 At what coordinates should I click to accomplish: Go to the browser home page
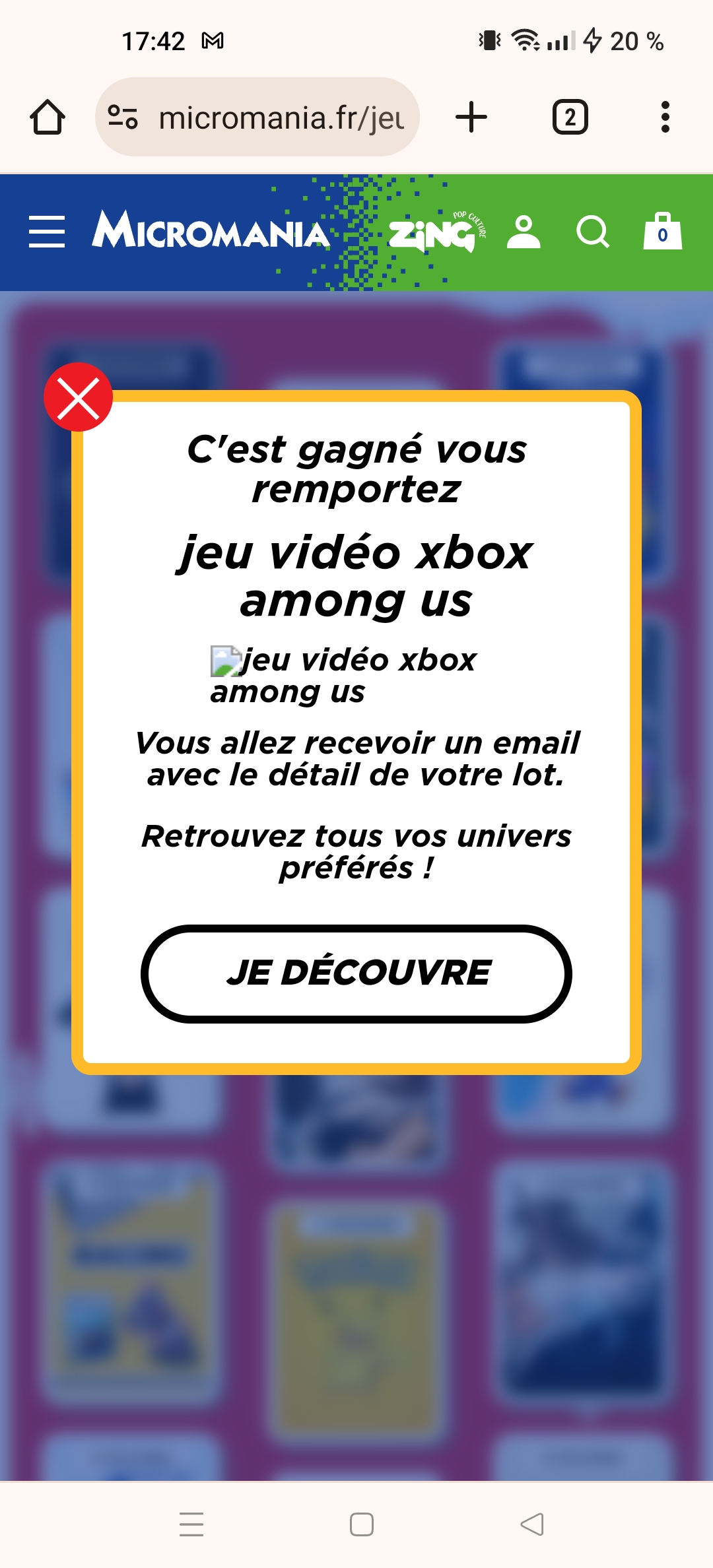coord(48,117)
